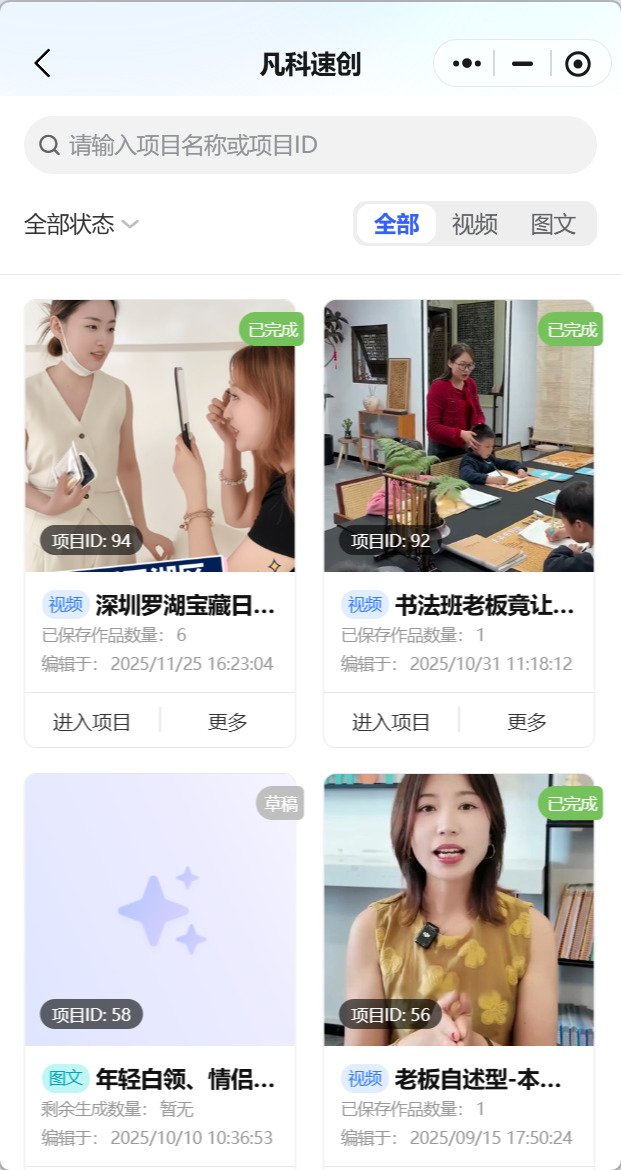The height and width of the screenshot is (1170, 621).
Task: Open the mini program three-dot menu
Action: click(x=466, y=64)
